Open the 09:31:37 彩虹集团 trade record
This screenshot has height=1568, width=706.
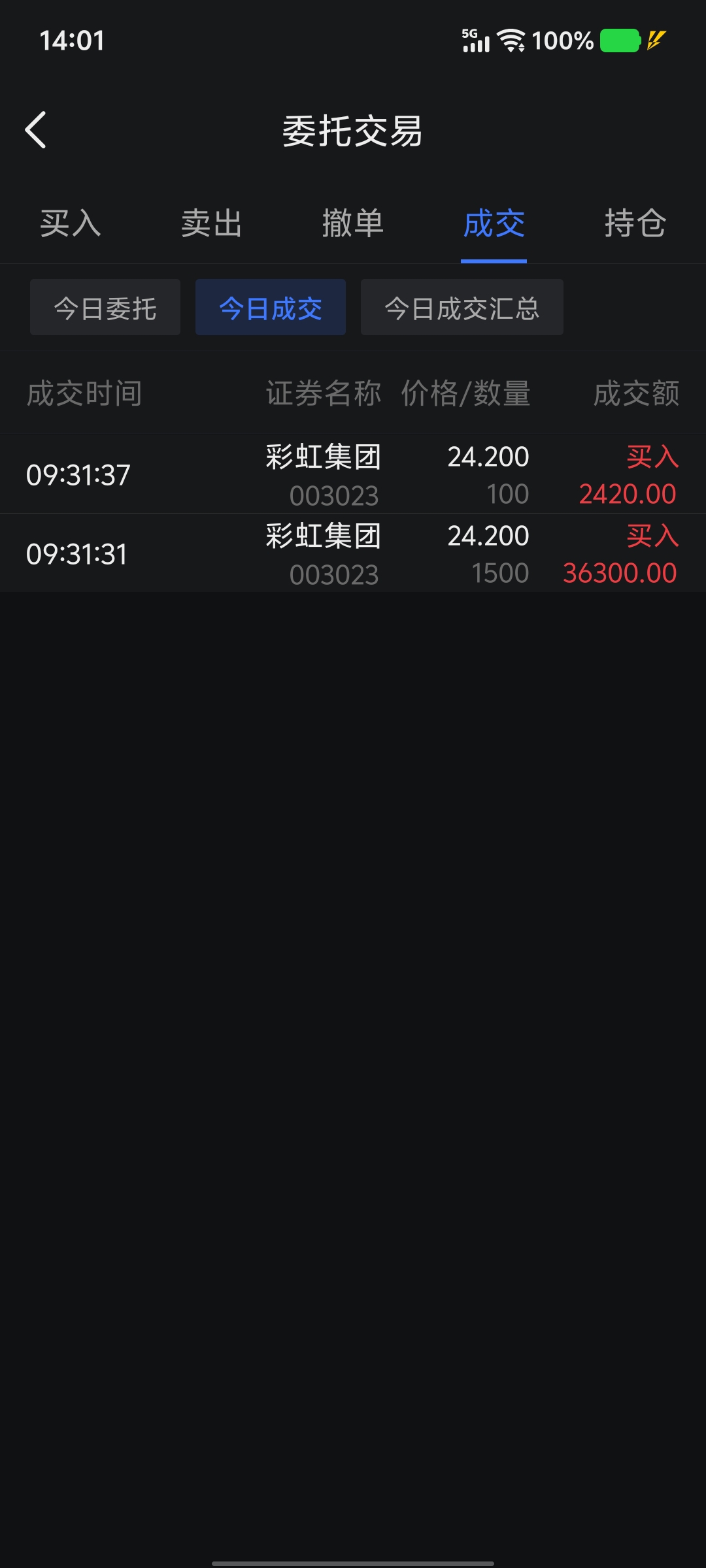click(x=353, y=474)
